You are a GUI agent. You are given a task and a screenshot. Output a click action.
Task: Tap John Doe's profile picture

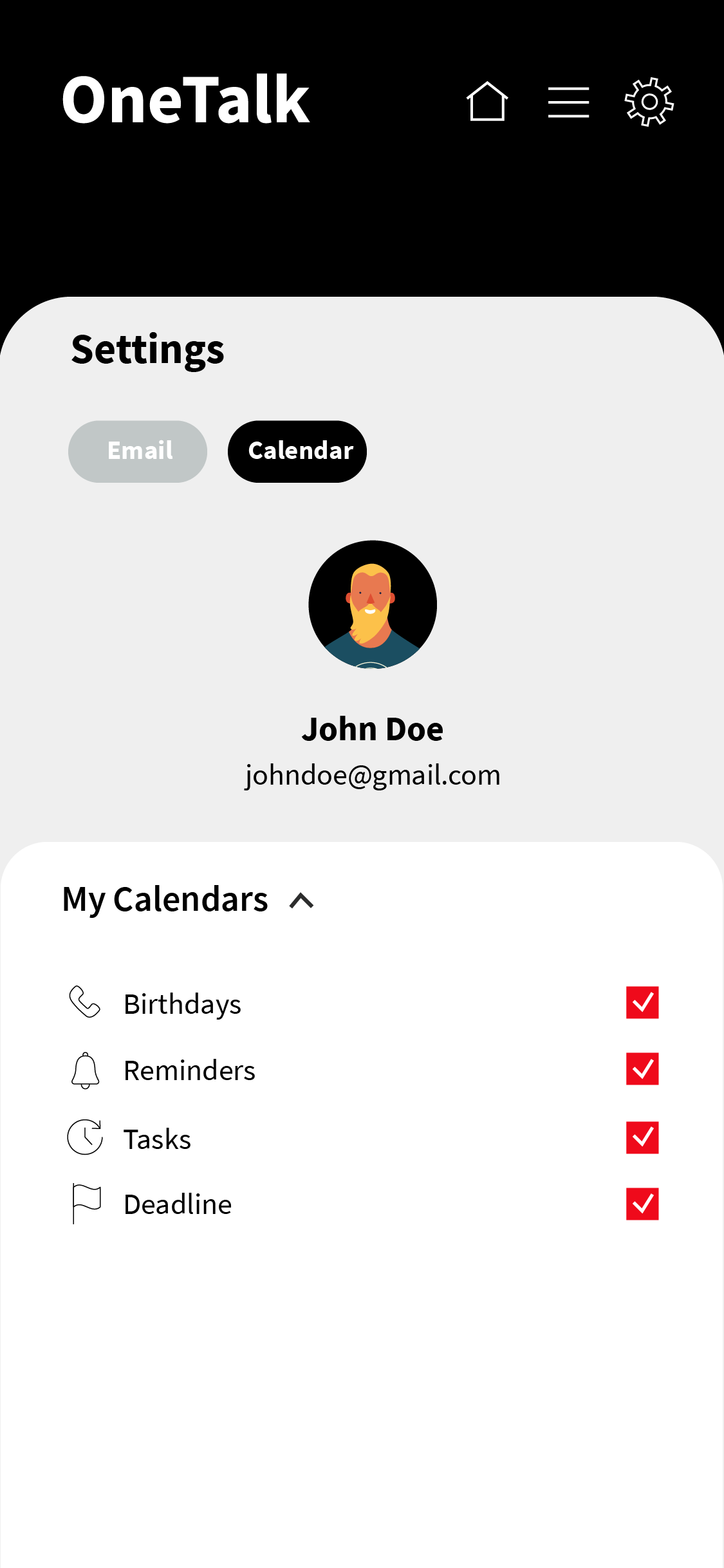(373, 604)
